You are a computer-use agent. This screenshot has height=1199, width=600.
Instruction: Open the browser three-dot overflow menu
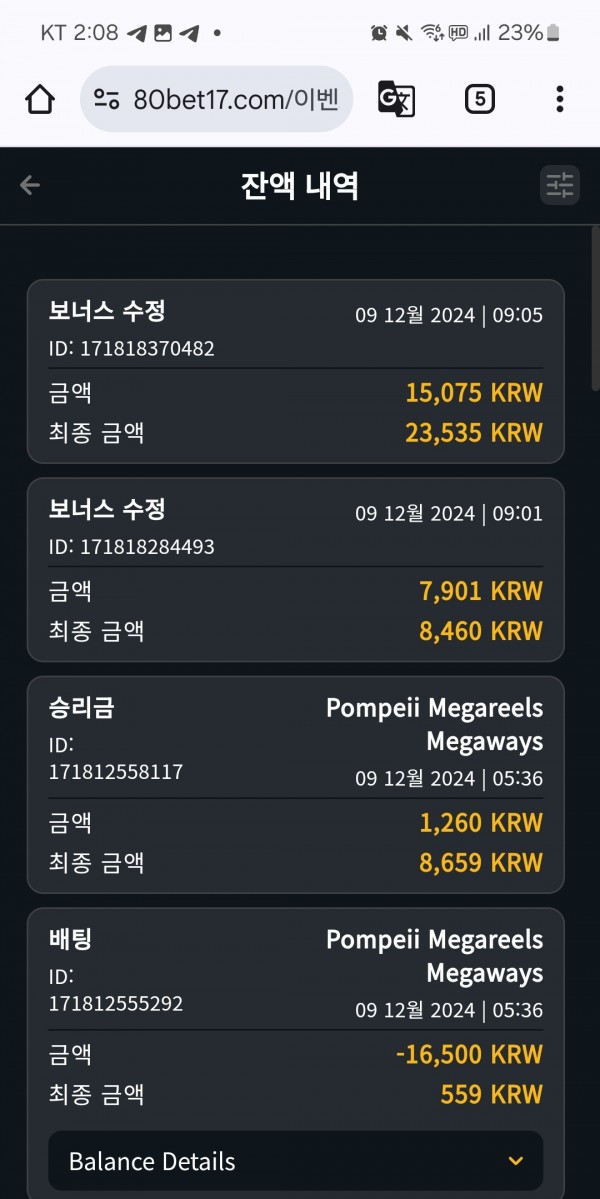pyautogui.click(x=559, y=99)
